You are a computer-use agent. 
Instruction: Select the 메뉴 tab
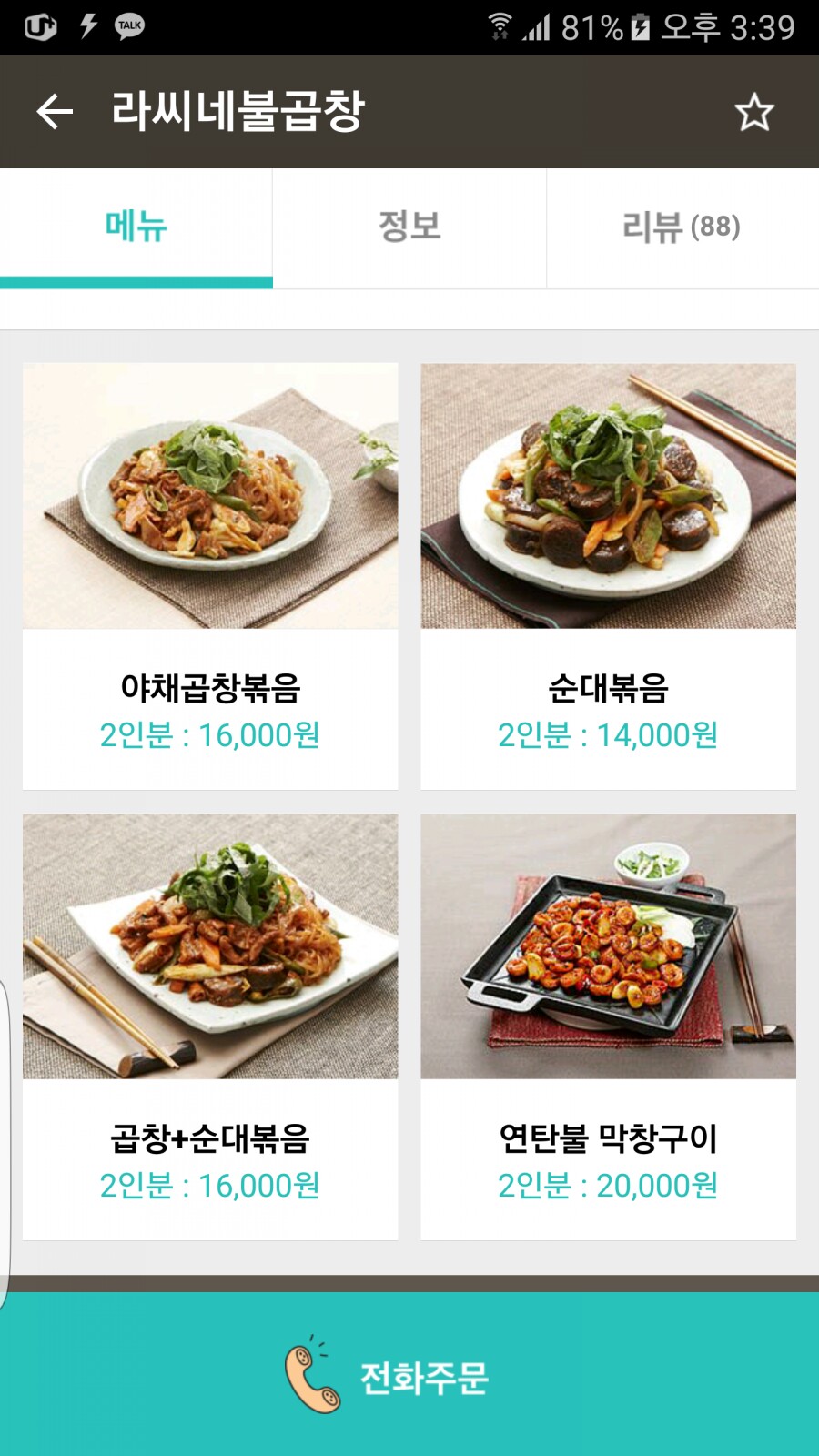(136, 227)
